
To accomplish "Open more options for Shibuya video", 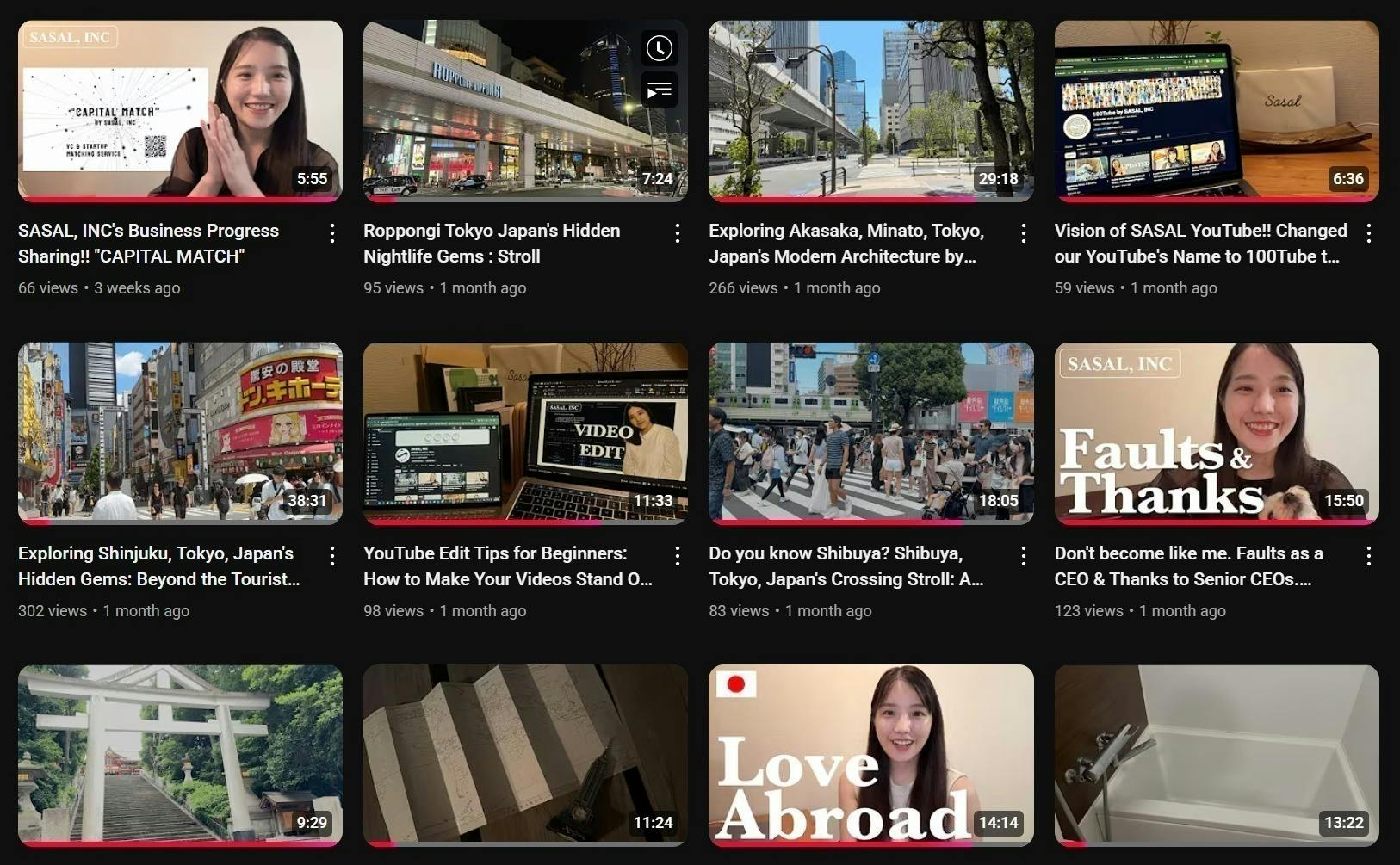I will [1023, 556].
